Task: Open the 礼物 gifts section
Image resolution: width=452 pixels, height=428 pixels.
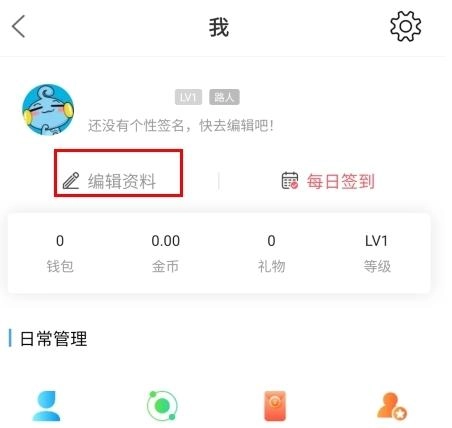Action: [x=271, y=253]
